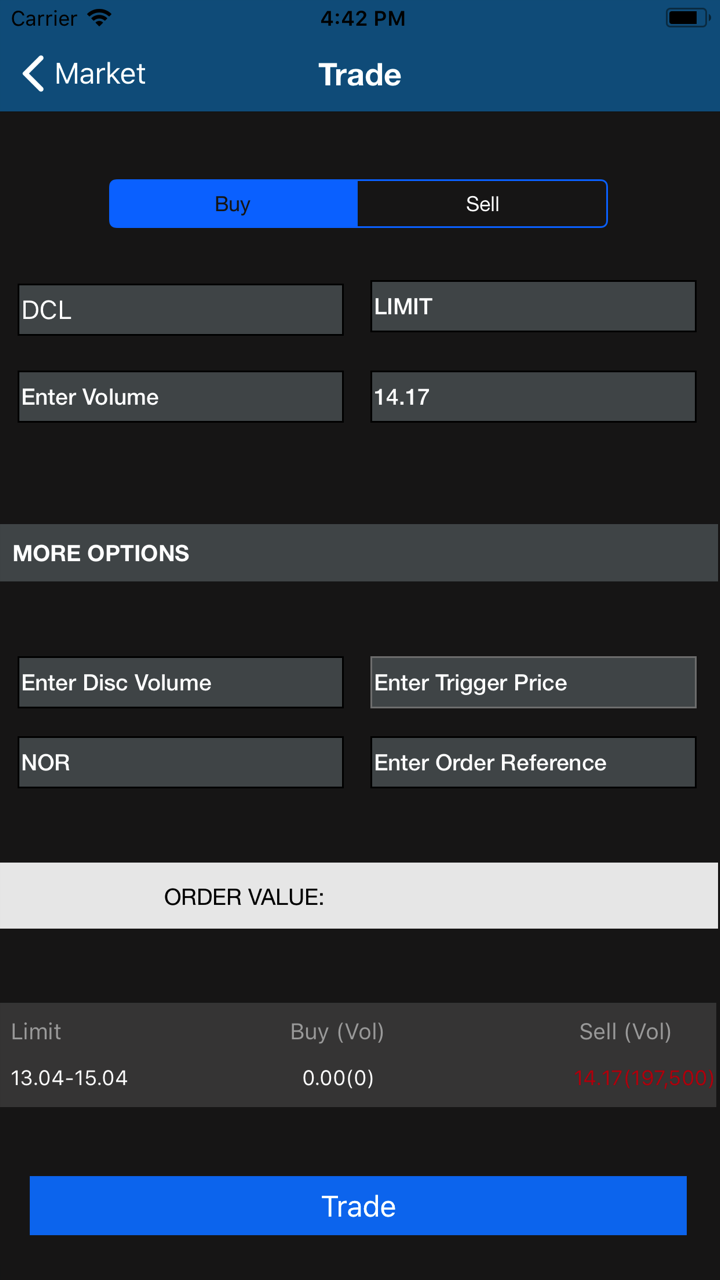Switch to the Sell segment
This screenshot has height=1280, width=720.
pos(482,204)
